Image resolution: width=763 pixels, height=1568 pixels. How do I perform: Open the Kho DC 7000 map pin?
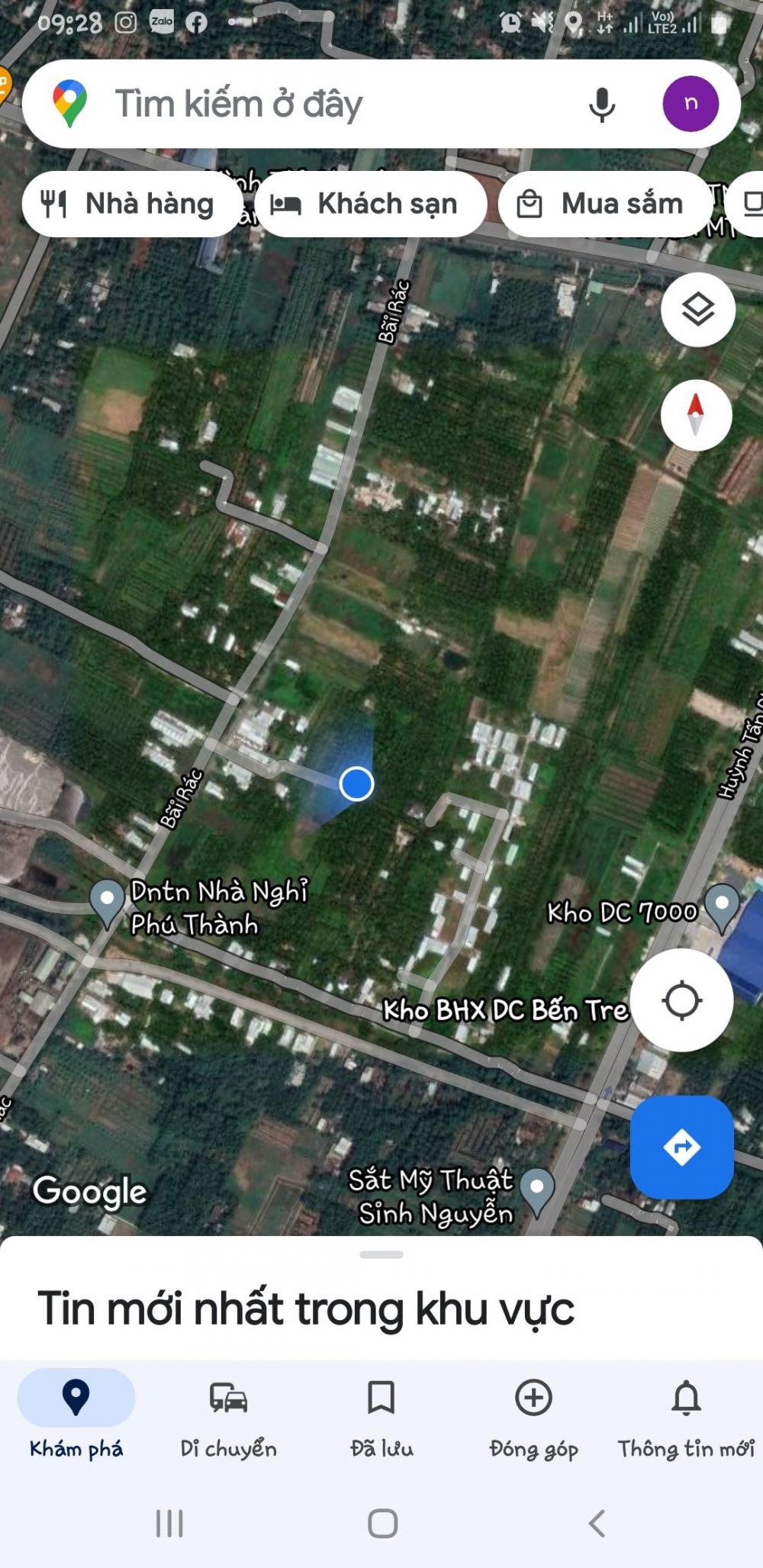pos(722,907)
